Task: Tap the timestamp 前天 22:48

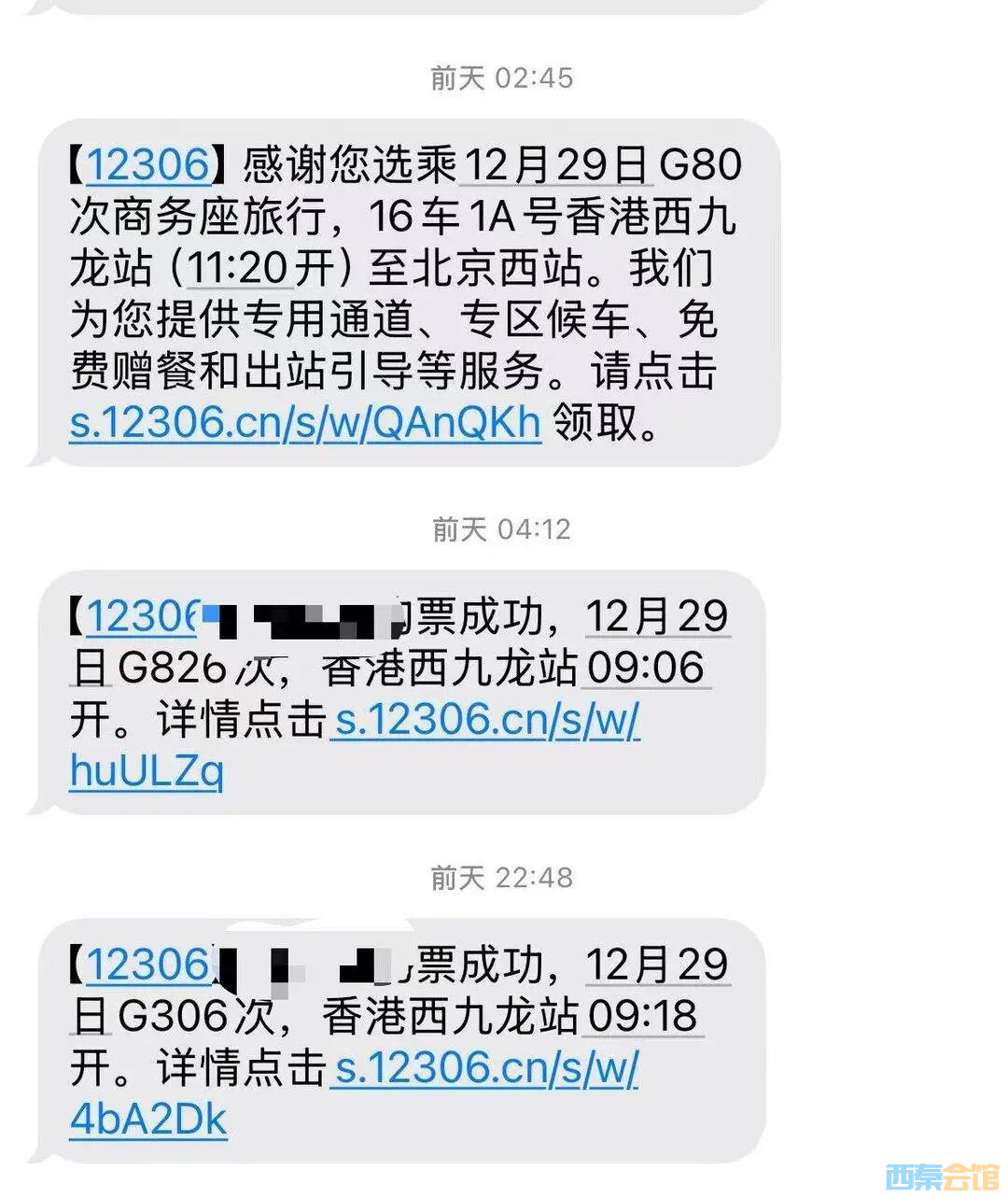Action: click(x=504, y=878)
